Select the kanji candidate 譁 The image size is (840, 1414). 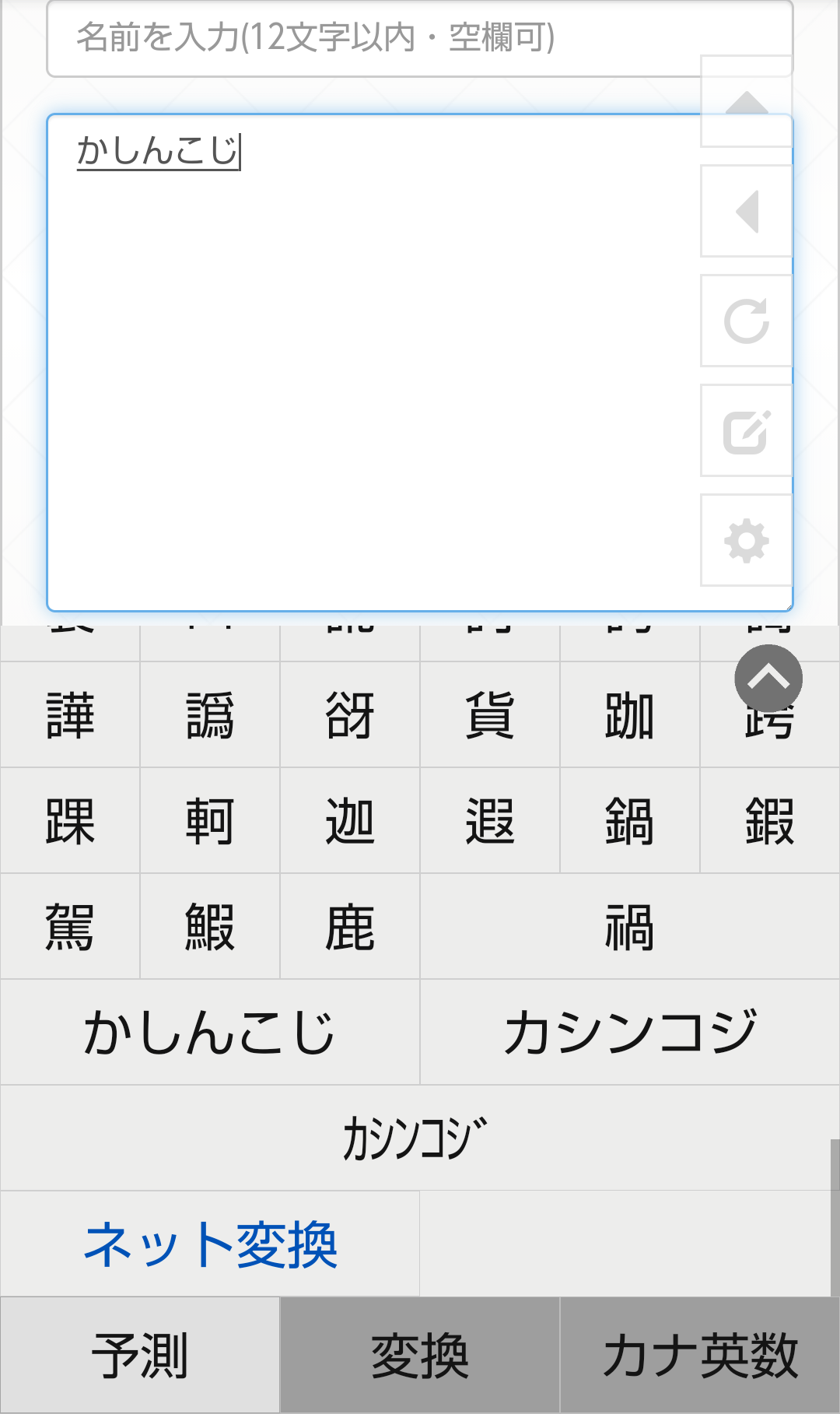tap(70, 715)
